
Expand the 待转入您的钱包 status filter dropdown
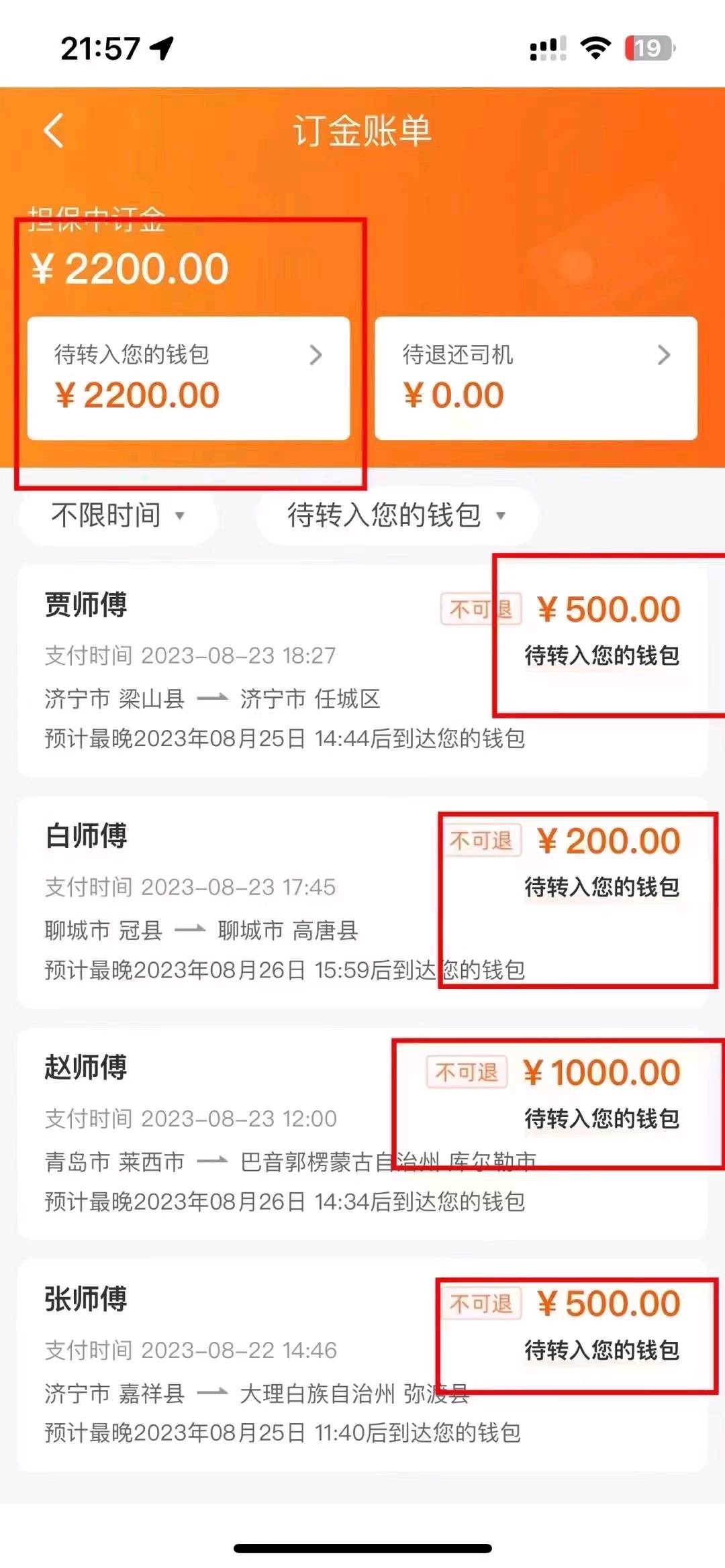(x=397, y=515)
